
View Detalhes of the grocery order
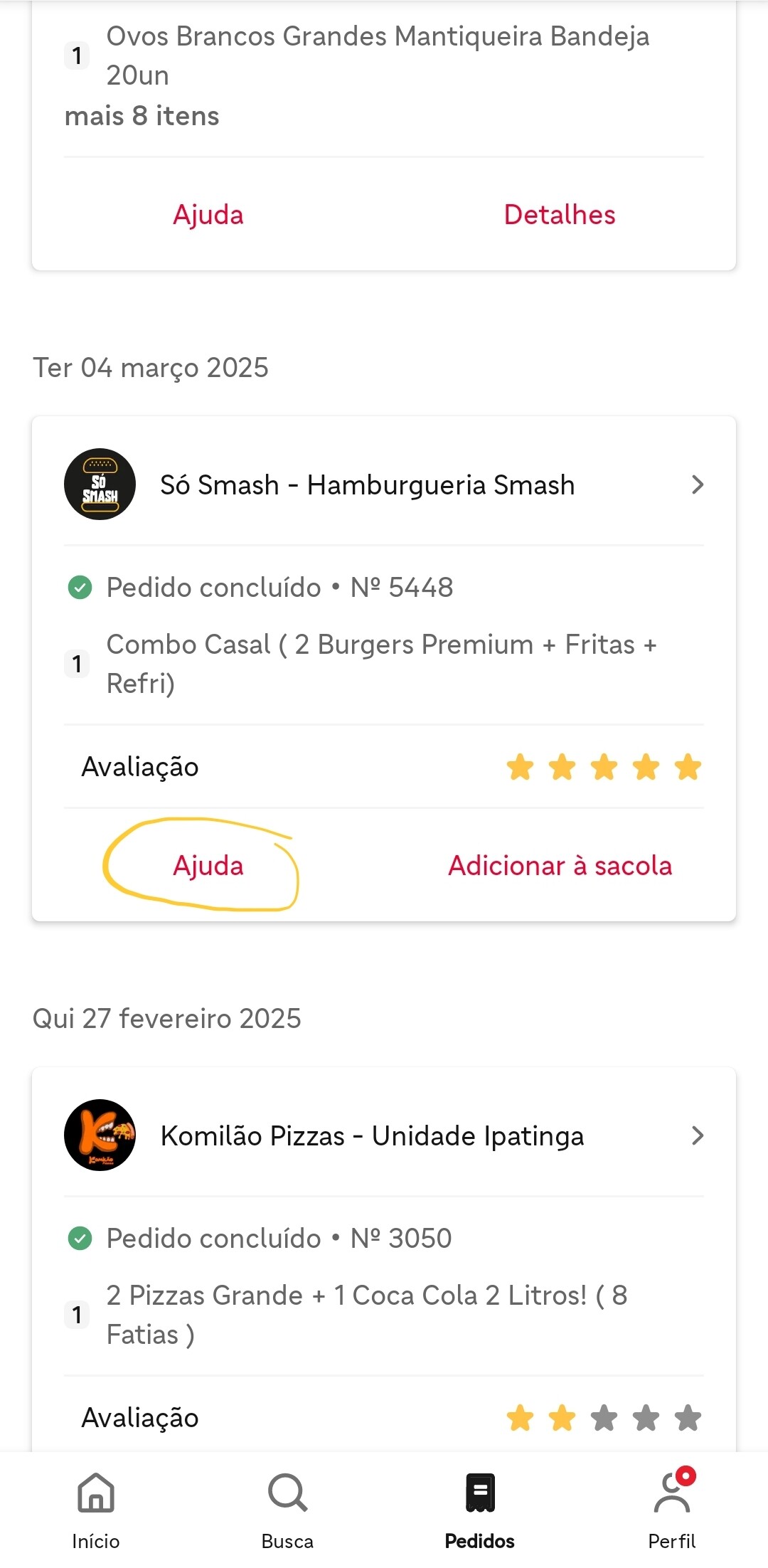click(560, 215)
